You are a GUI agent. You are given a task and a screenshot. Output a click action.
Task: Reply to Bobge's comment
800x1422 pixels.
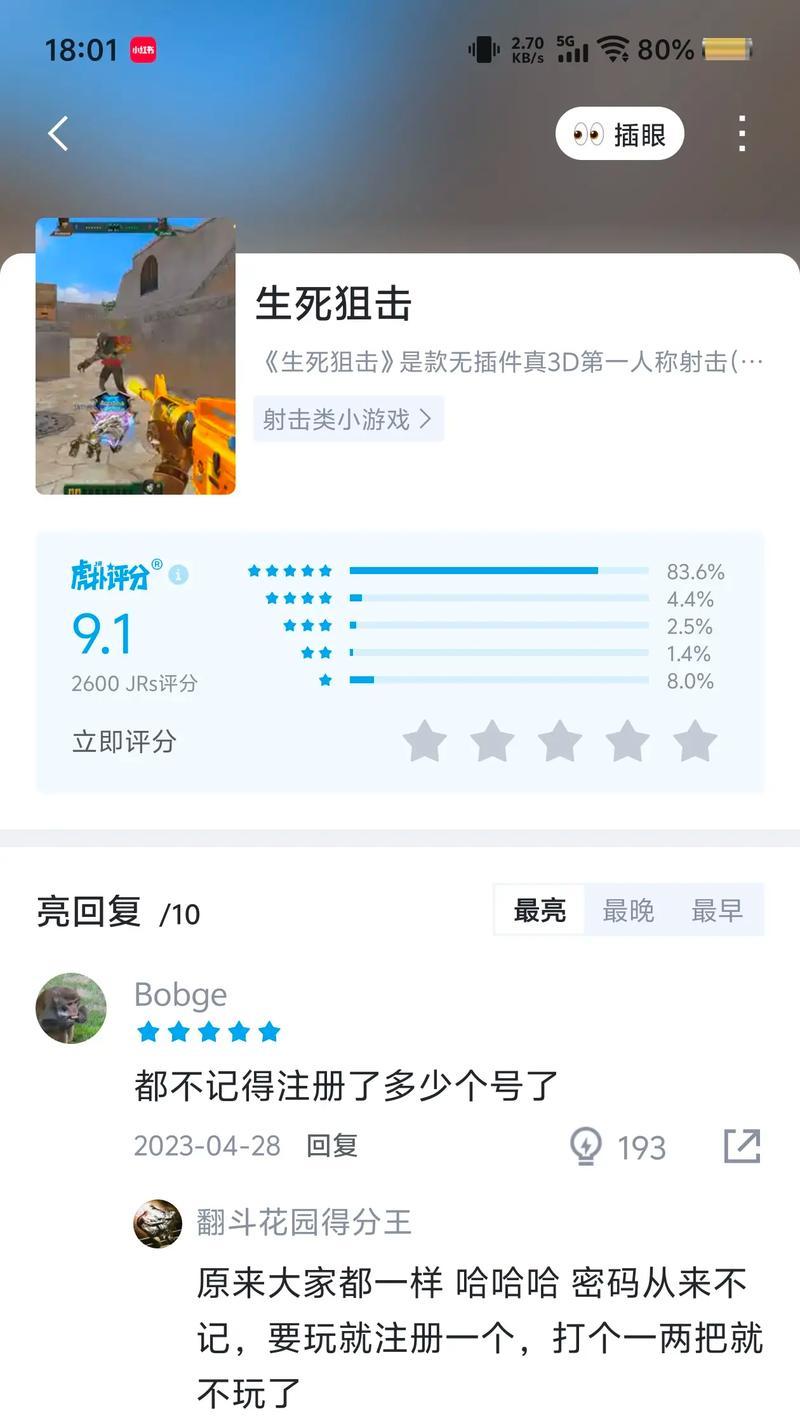click(x=332, y=1145)
